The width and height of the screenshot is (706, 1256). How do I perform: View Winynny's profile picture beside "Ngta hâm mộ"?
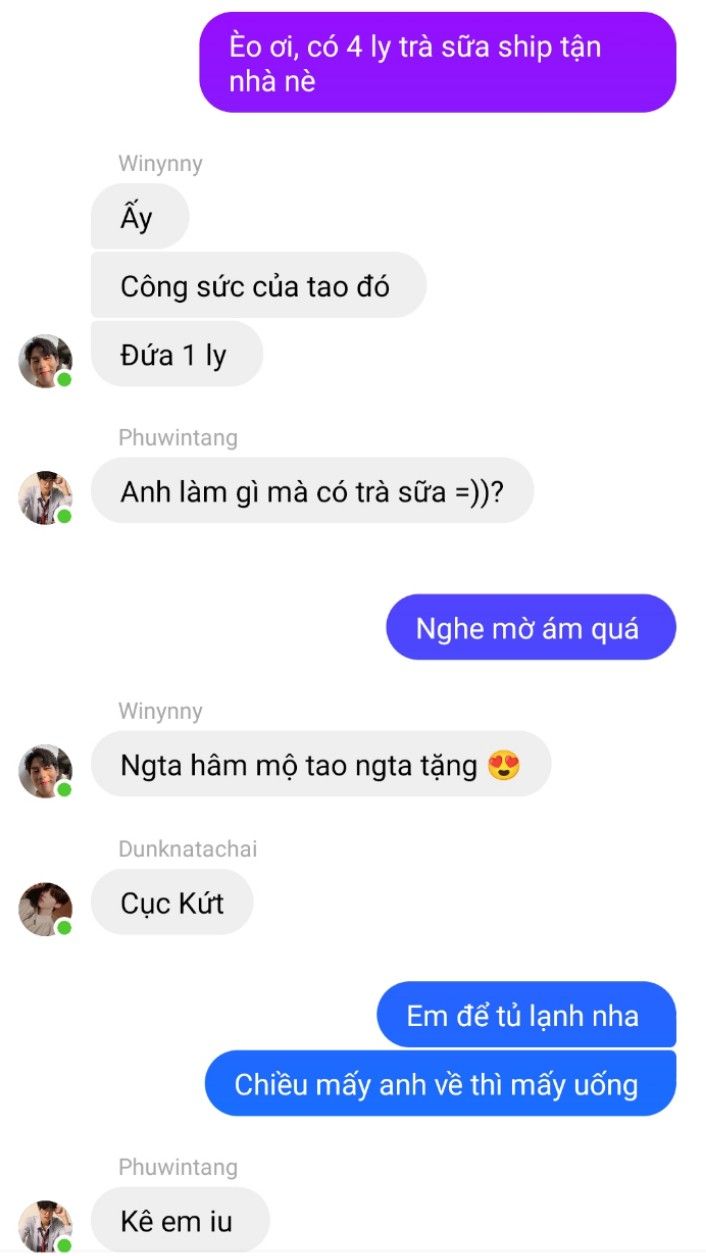pos(45,771)
